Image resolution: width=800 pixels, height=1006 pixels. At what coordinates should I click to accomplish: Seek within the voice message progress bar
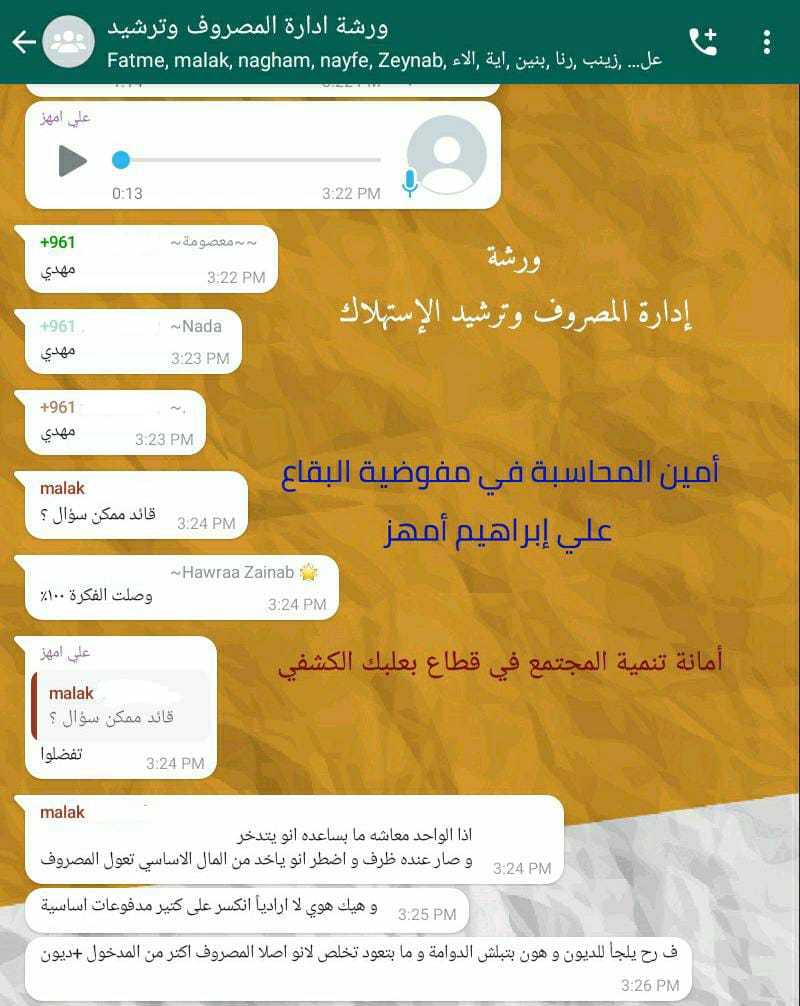pos(250,160)
